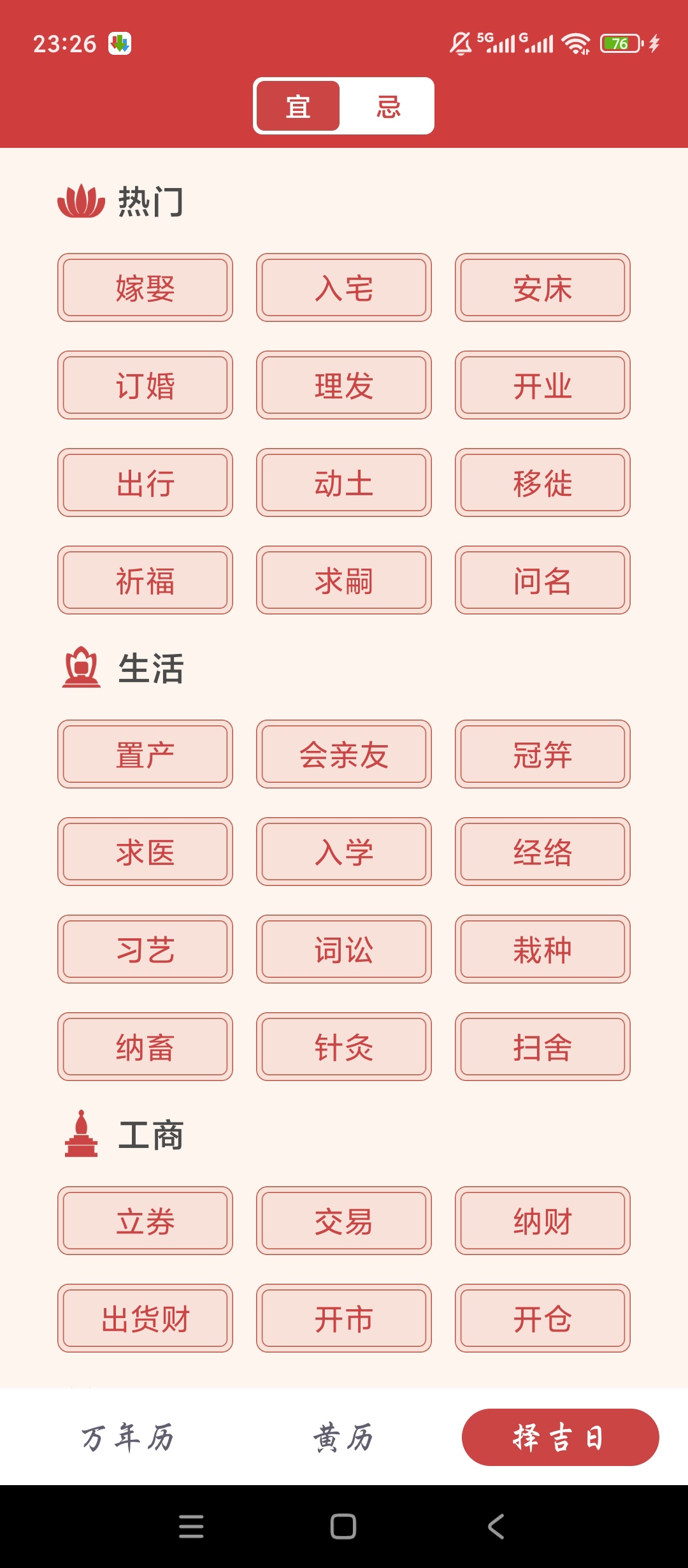Tap the 栽种 button

tap(543, 949)
